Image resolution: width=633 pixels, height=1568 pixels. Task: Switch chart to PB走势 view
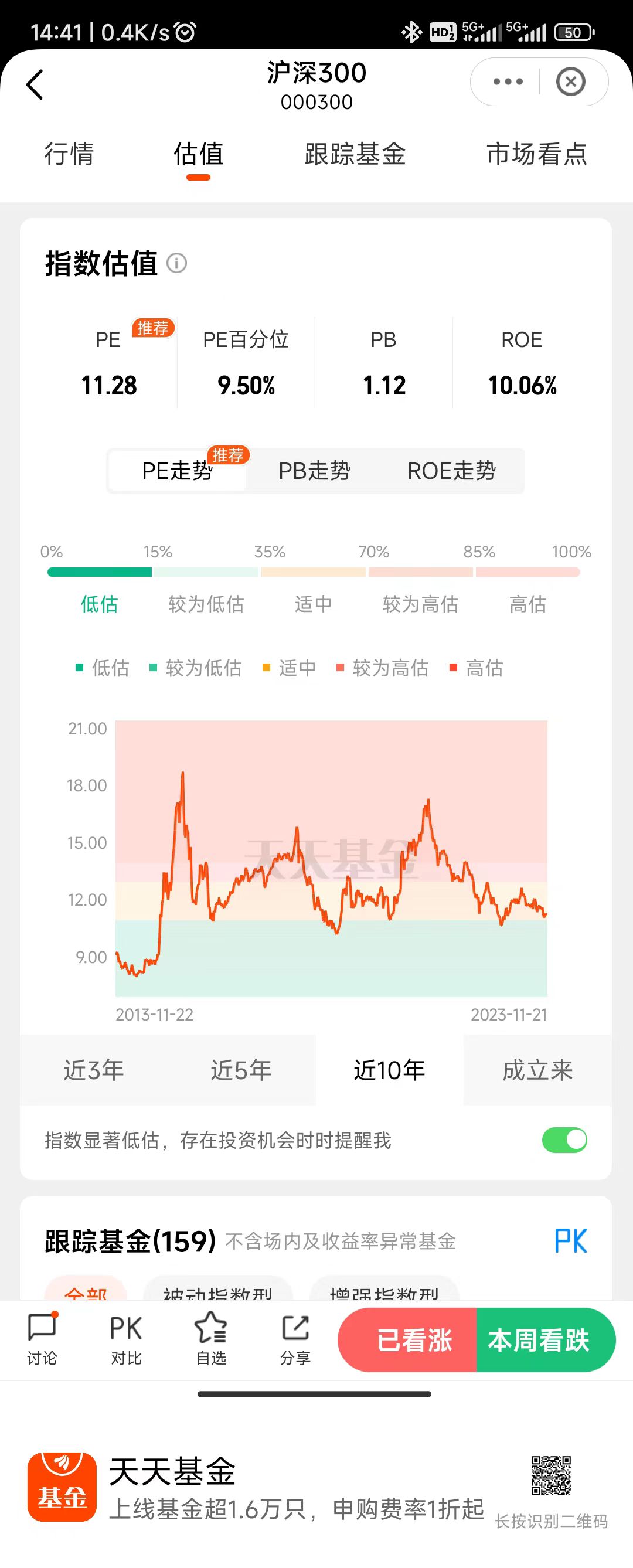(x=316, y=471)
